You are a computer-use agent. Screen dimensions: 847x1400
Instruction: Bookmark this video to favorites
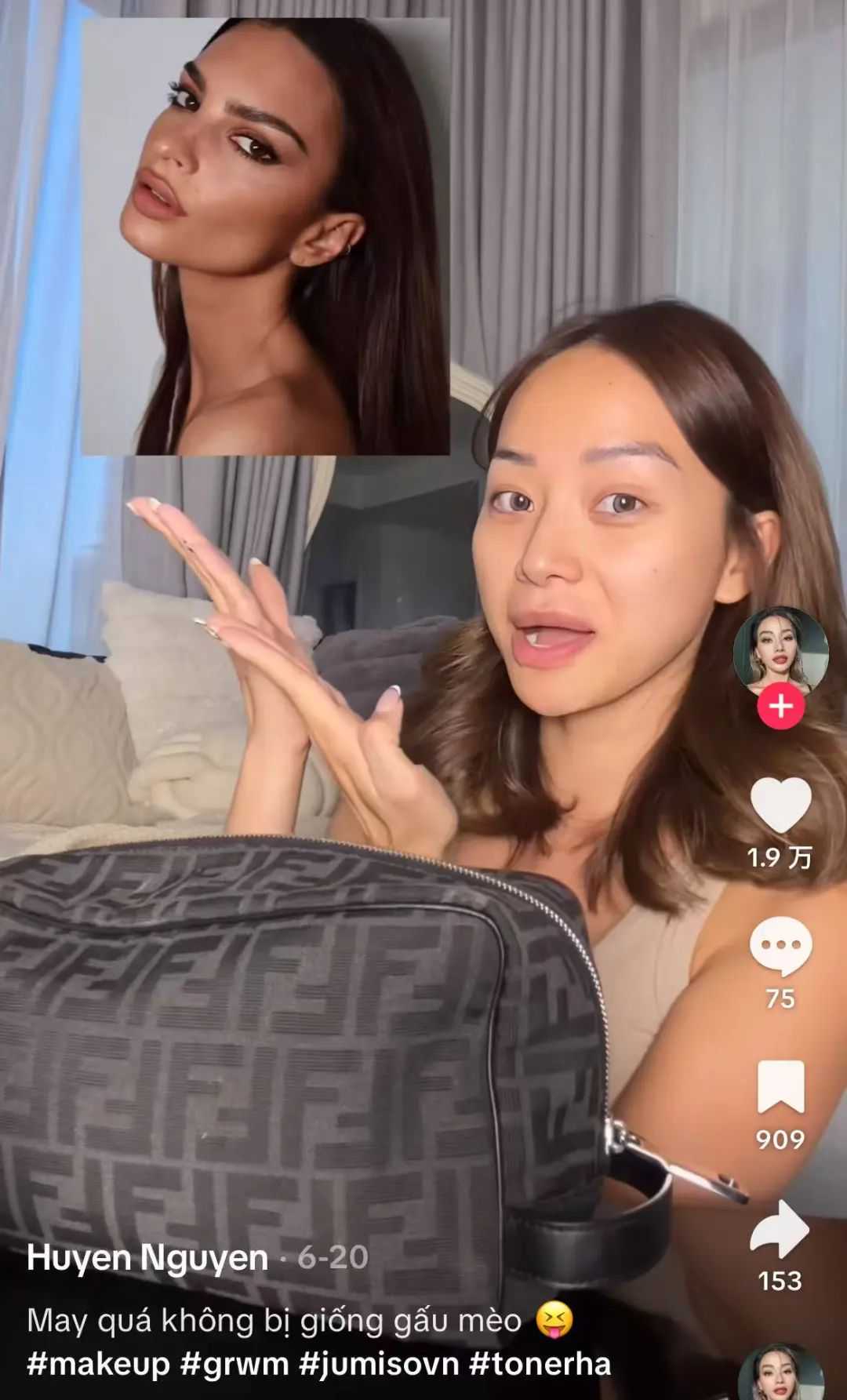tap(780, 1087)
